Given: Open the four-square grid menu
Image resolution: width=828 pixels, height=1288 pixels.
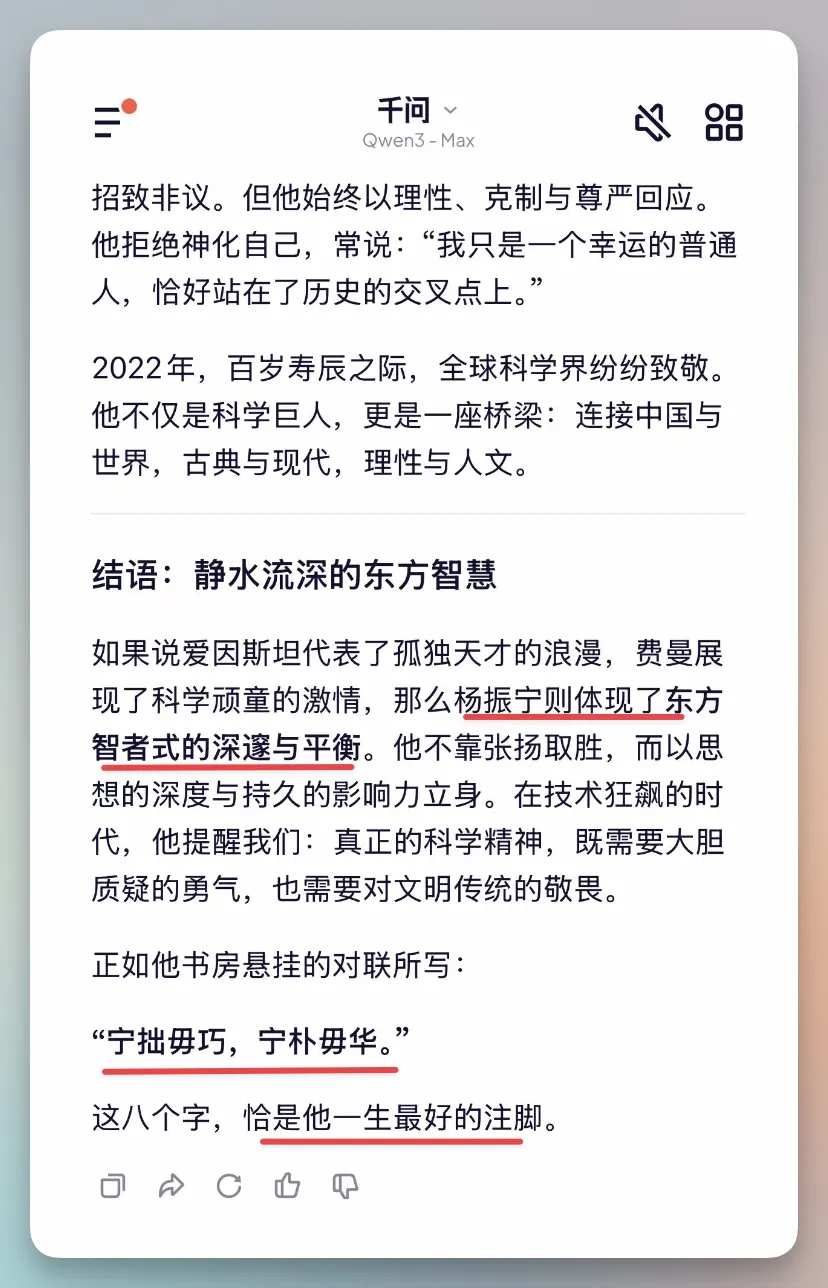Looking at the screenshot, I should (x=724, y=122).
